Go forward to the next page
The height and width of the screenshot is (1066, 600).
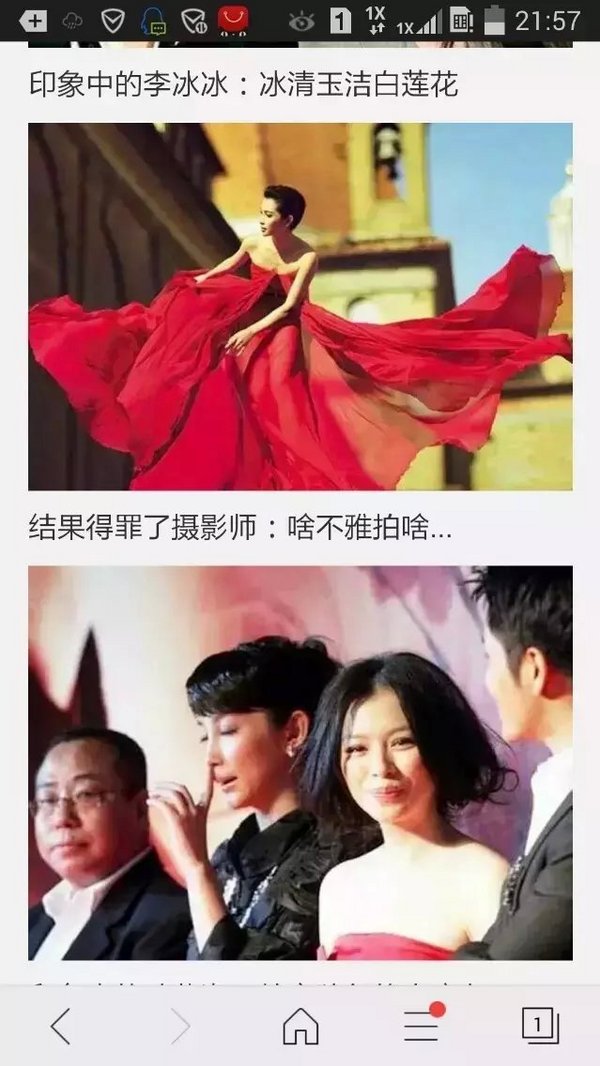pyautogui.click(x=180, y=1026)
